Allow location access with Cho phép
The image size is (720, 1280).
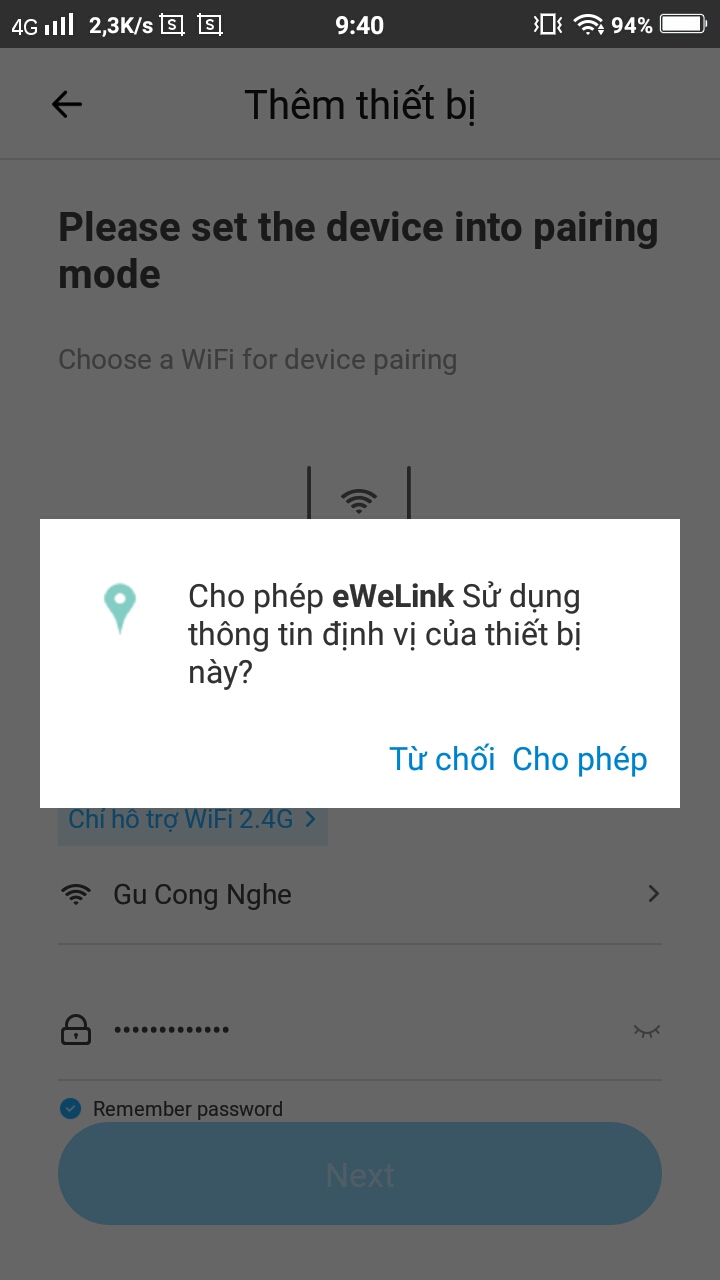point(580,759)
